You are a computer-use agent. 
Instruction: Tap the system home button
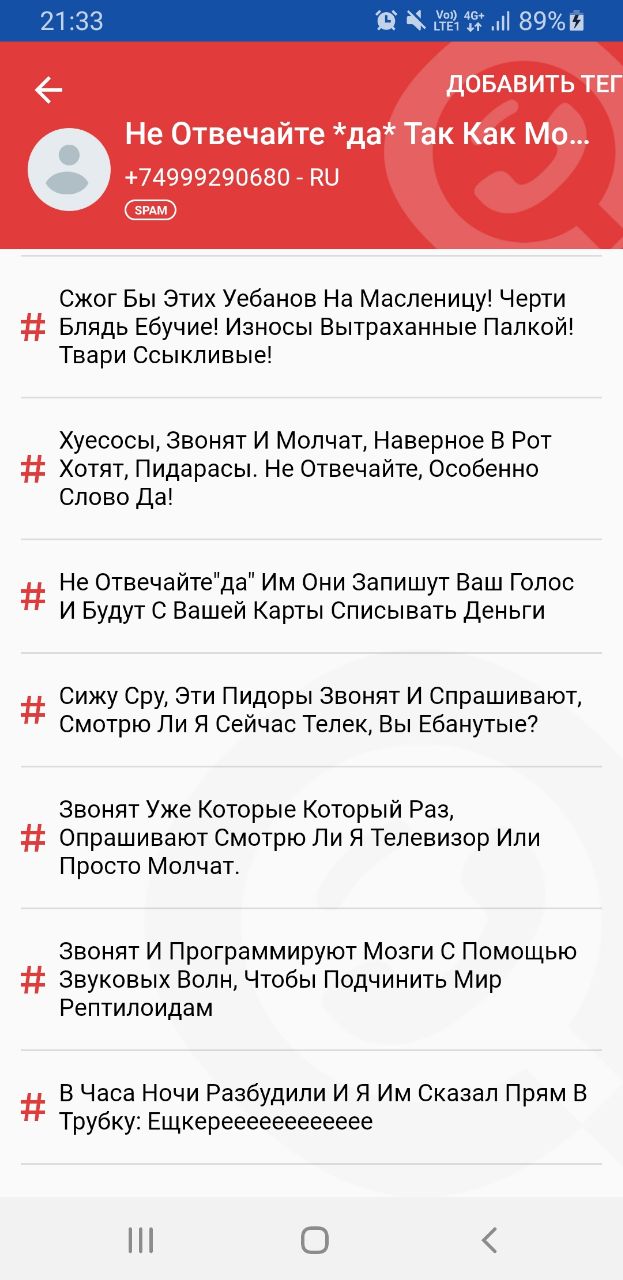coord(314,1240)
